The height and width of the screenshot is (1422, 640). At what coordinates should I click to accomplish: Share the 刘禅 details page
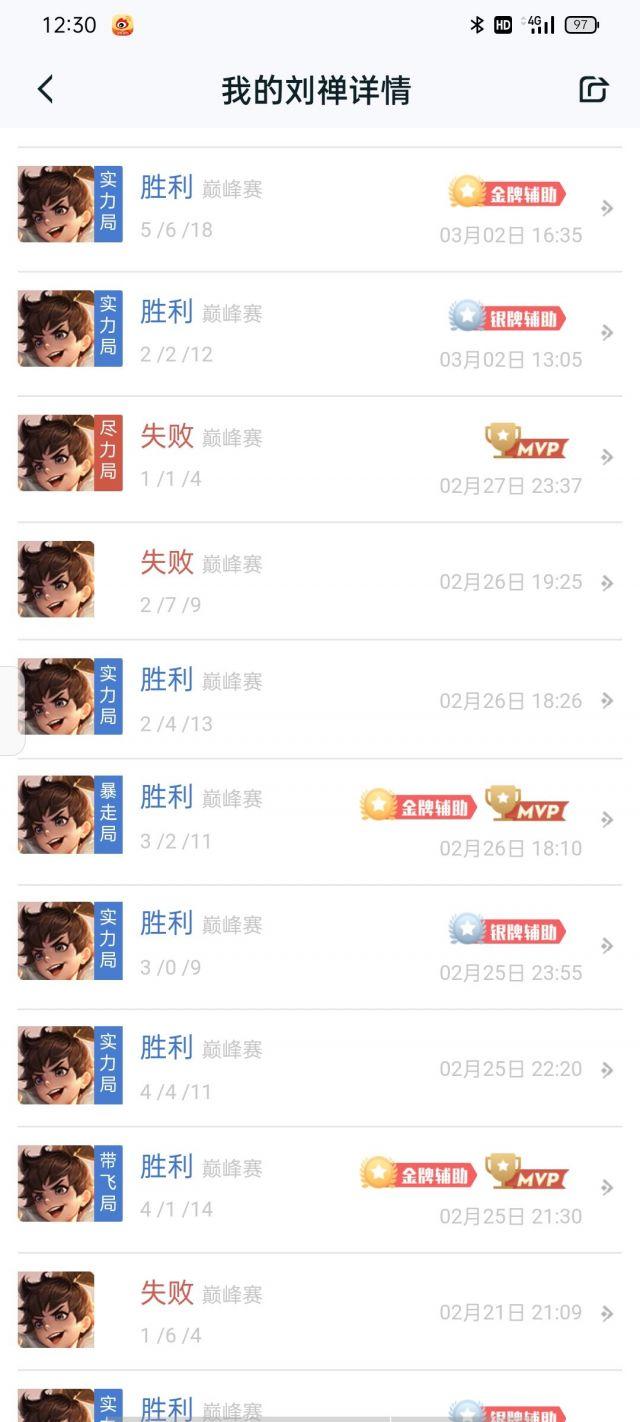pos(593,89)
